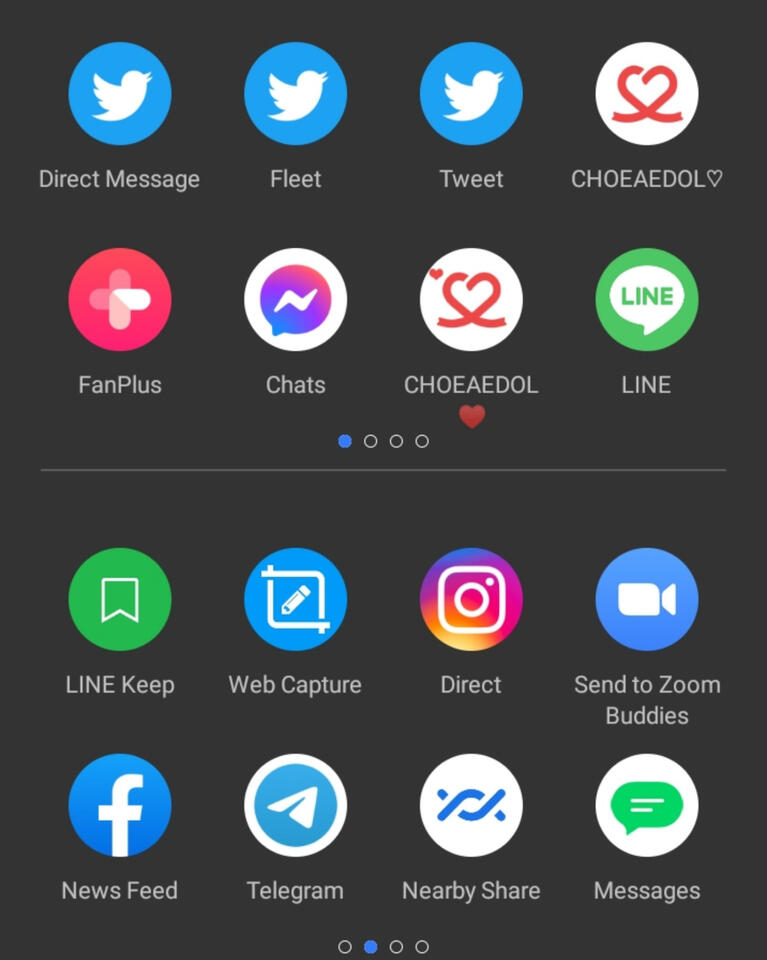The image size is (767, 960).
Task: Open the CHOEAEDOL option with outlined heart
Action: 646,94
